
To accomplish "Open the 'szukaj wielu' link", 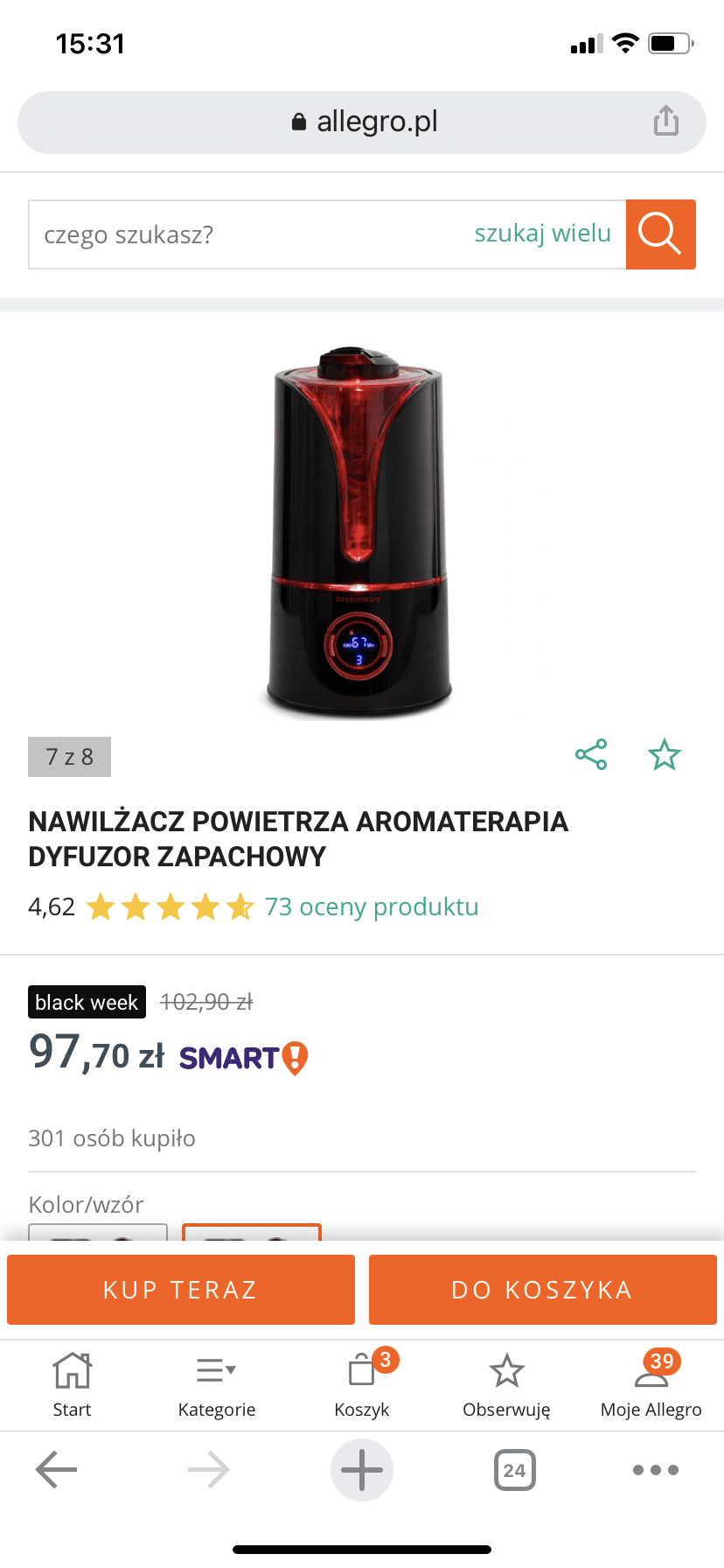I will tap(542, 234).
